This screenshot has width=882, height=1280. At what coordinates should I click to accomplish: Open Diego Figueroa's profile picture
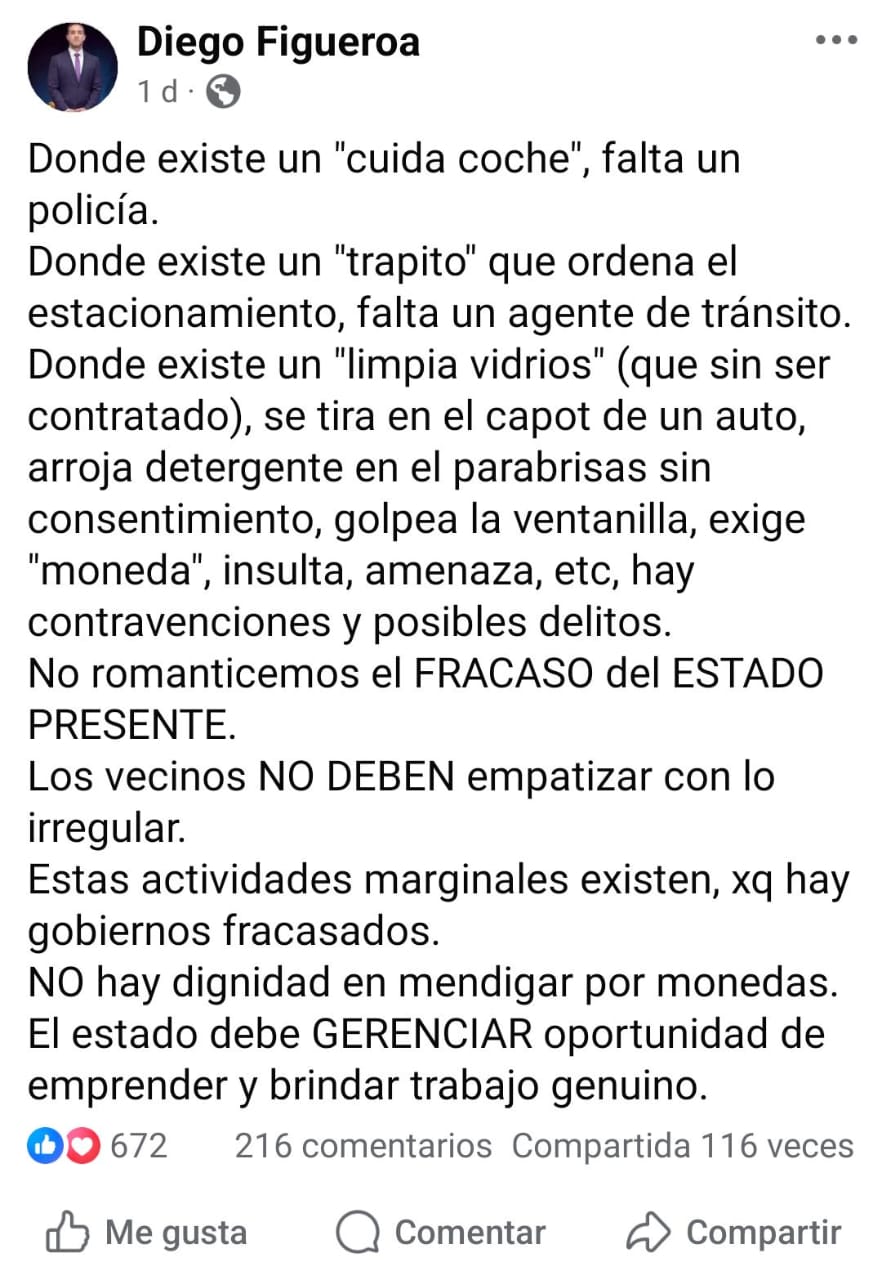[71, 68]
